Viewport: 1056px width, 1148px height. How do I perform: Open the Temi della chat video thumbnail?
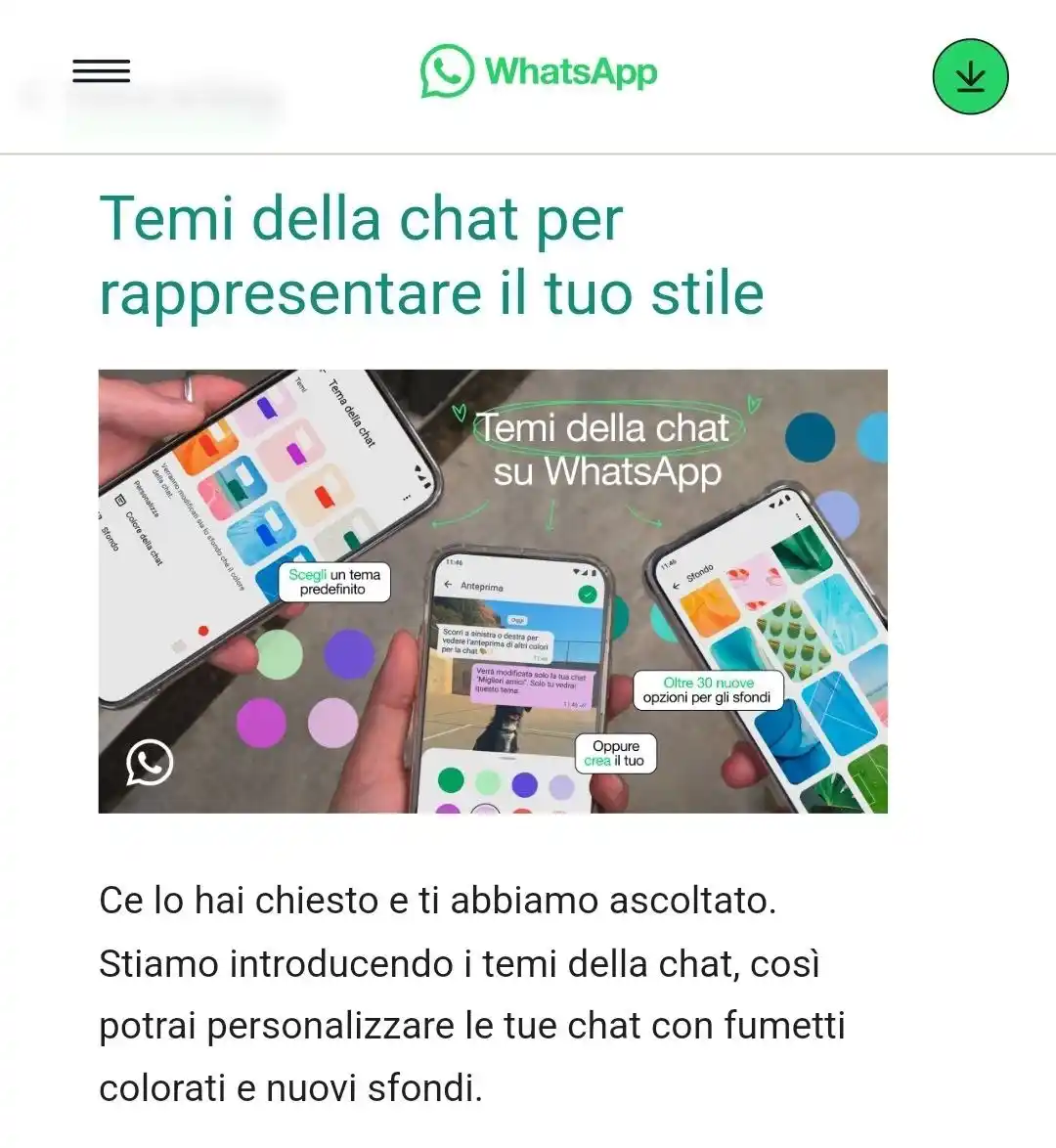[493, 591]
